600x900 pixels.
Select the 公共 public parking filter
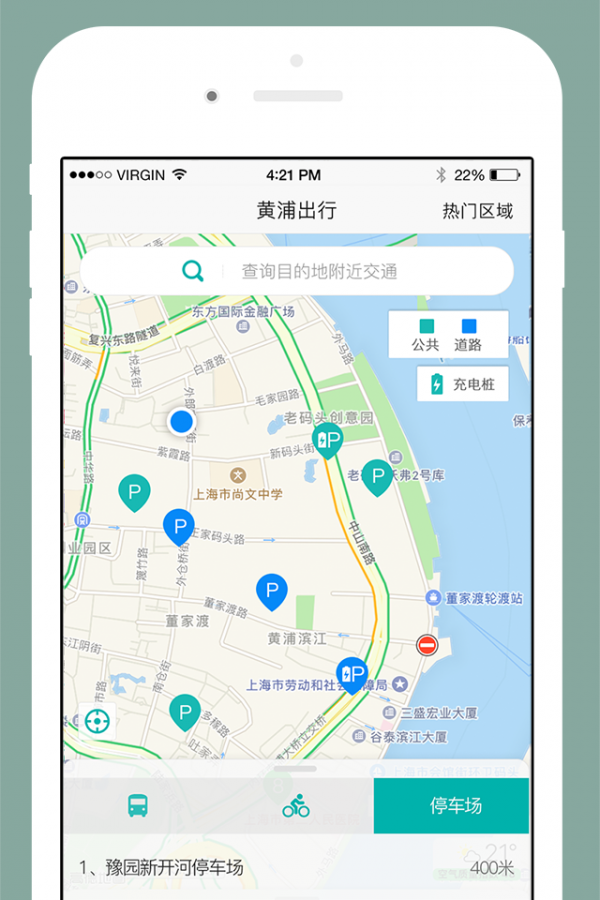[x=426, y=335]
